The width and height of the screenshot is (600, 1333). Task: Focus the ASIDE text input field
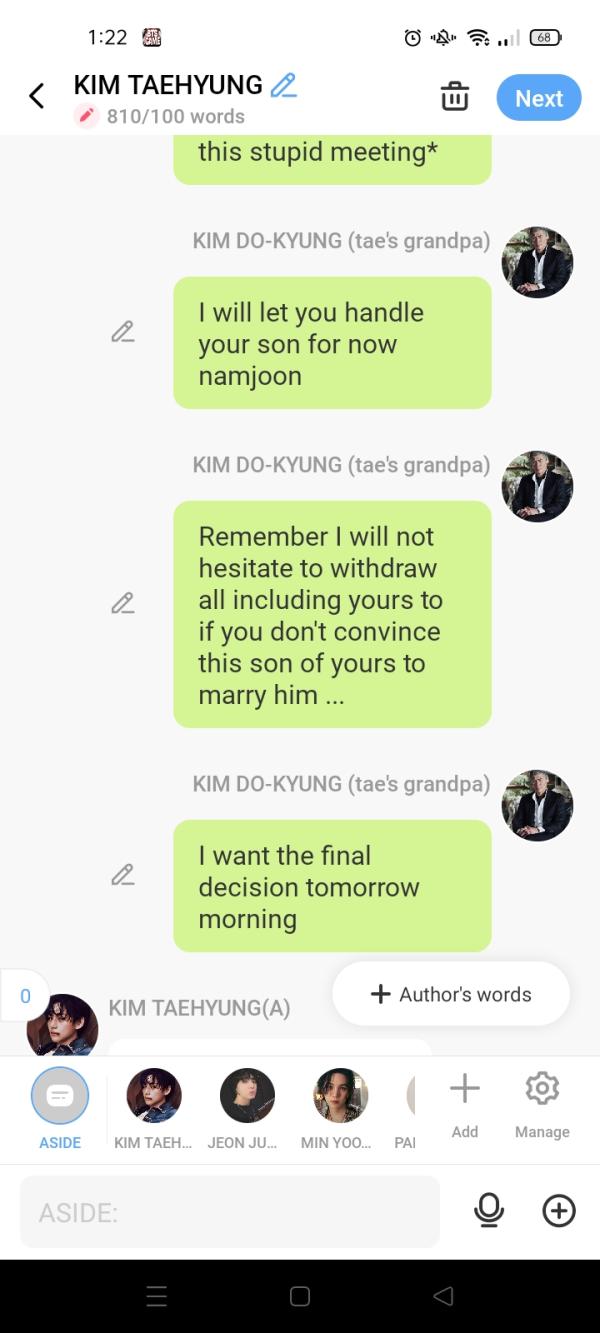pos(230,1212)
